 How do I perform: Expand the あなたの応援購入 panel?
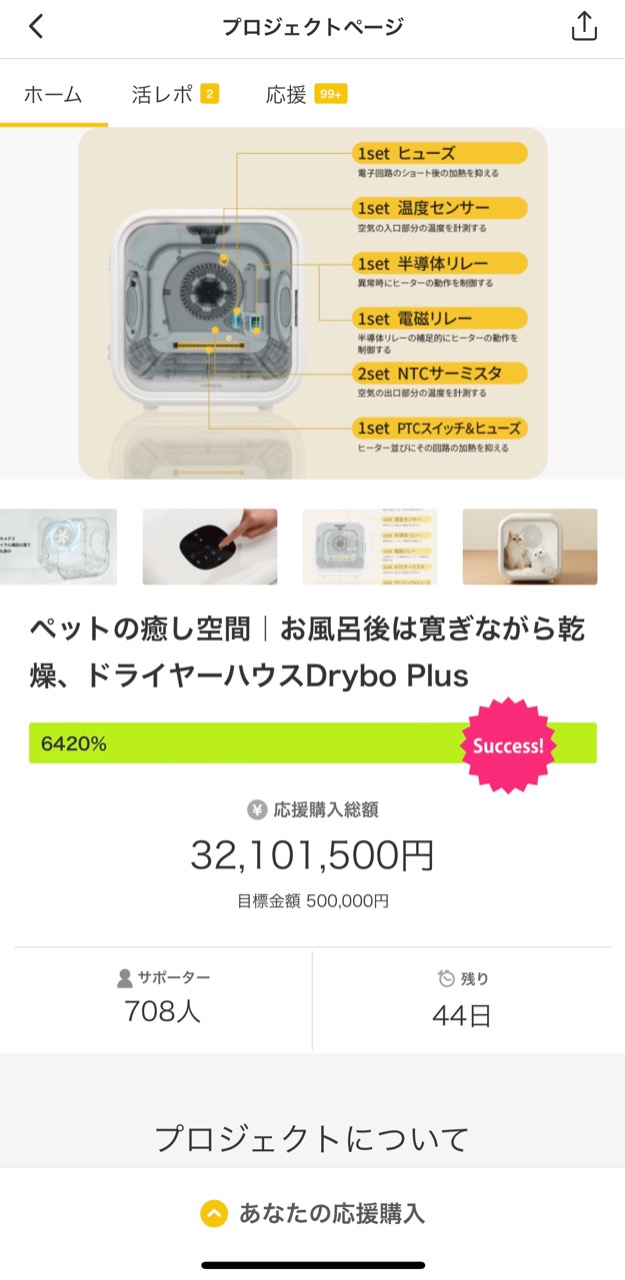312,1214
